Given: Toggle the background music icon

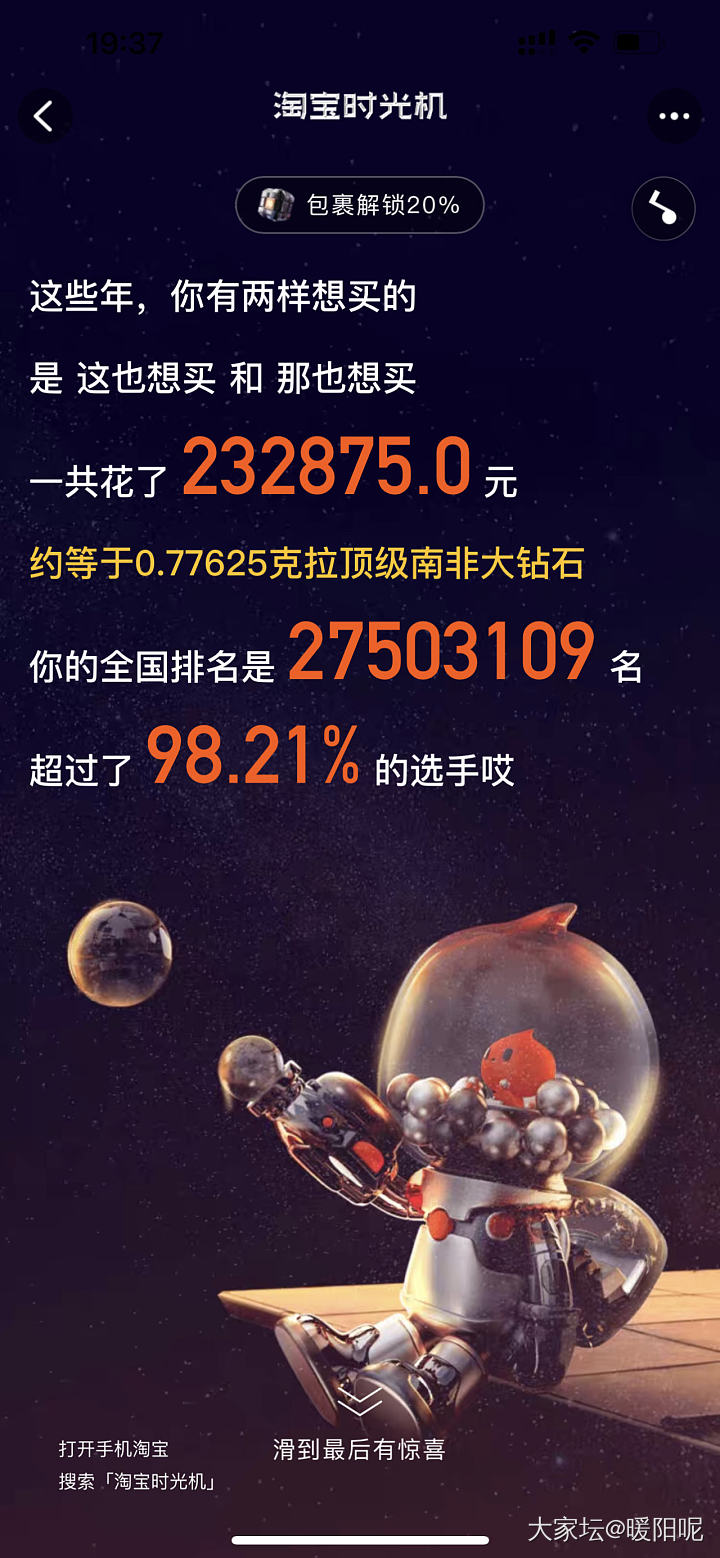Looking at the screenshot, I should (663, 208).
